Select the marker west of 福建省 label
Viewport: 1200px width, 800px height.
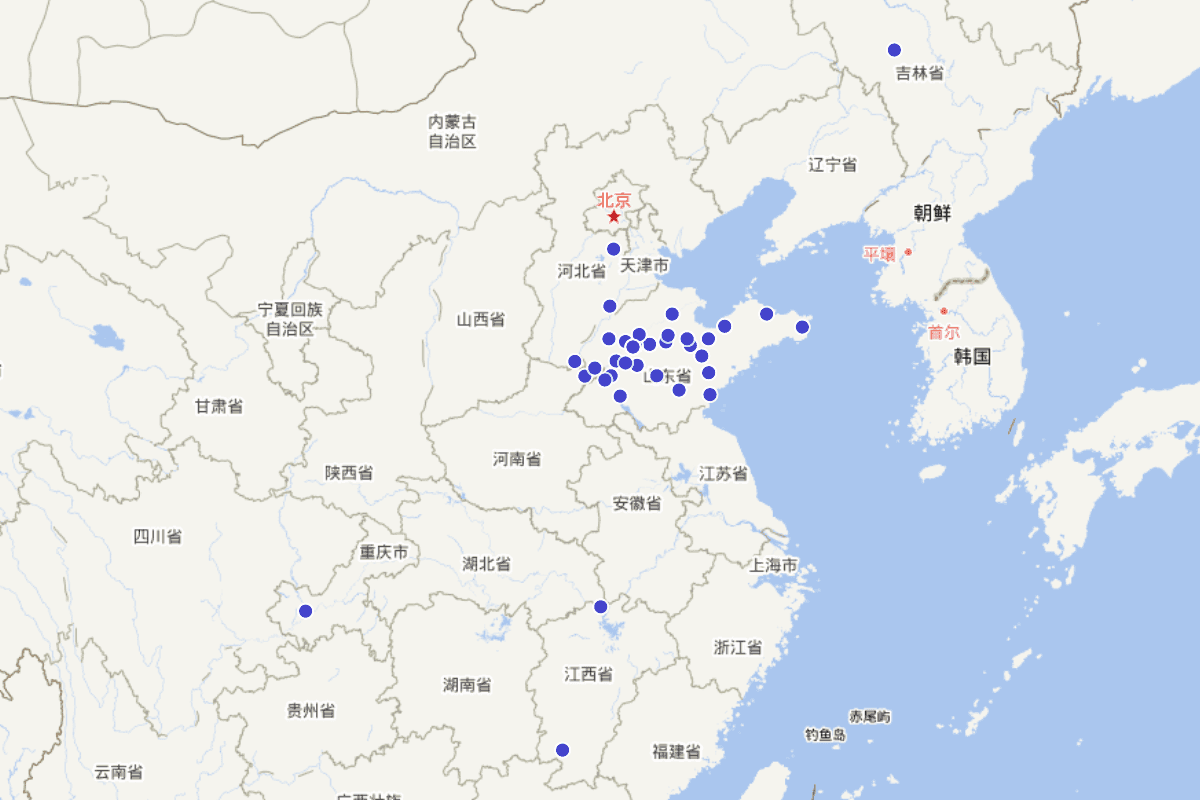coord(562,750)
